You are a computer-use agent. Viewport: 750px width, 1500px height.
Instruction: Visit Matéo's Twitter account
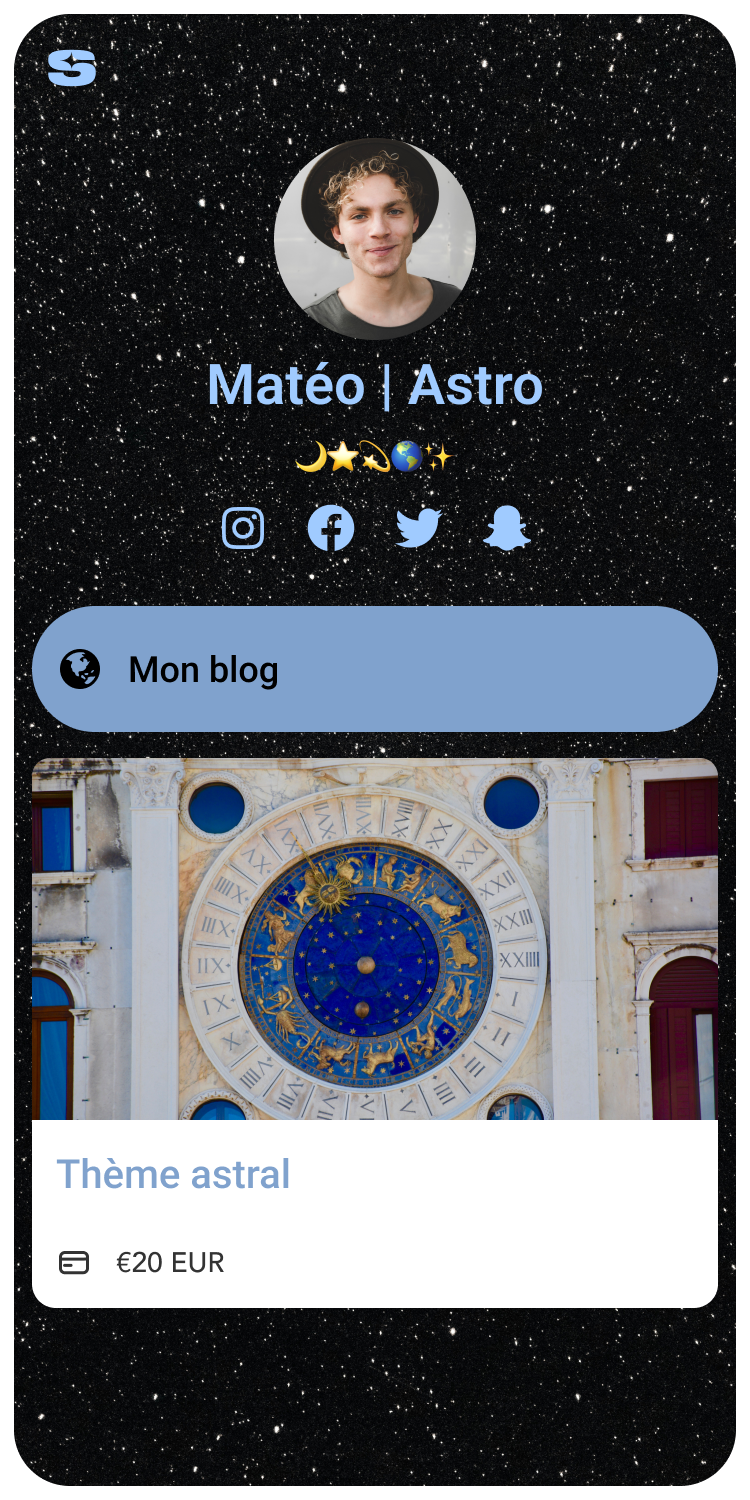[x=419, y=528]
